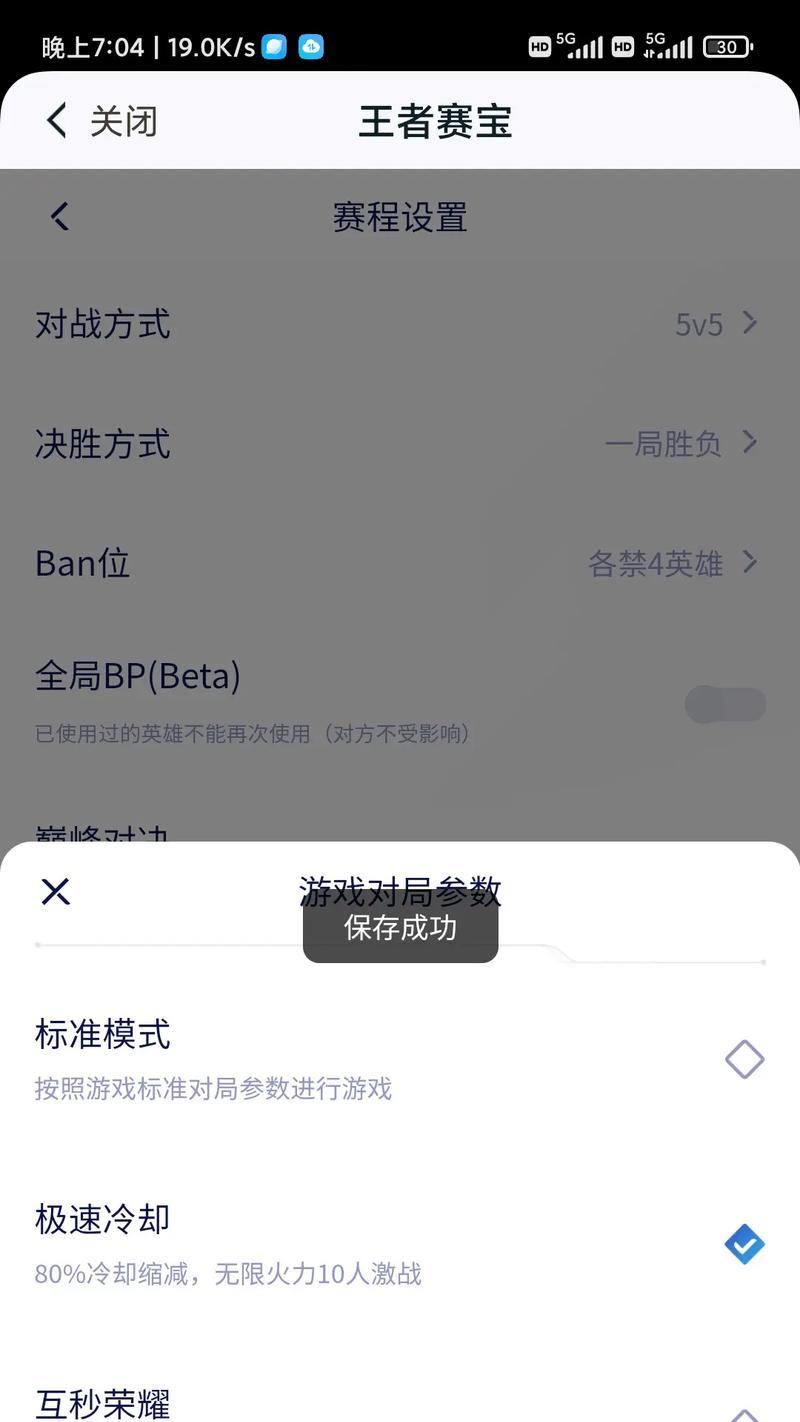Tap 关闭 to close 王者赛宝
This screenshot has height=1422, width=800.
(101, 121)
